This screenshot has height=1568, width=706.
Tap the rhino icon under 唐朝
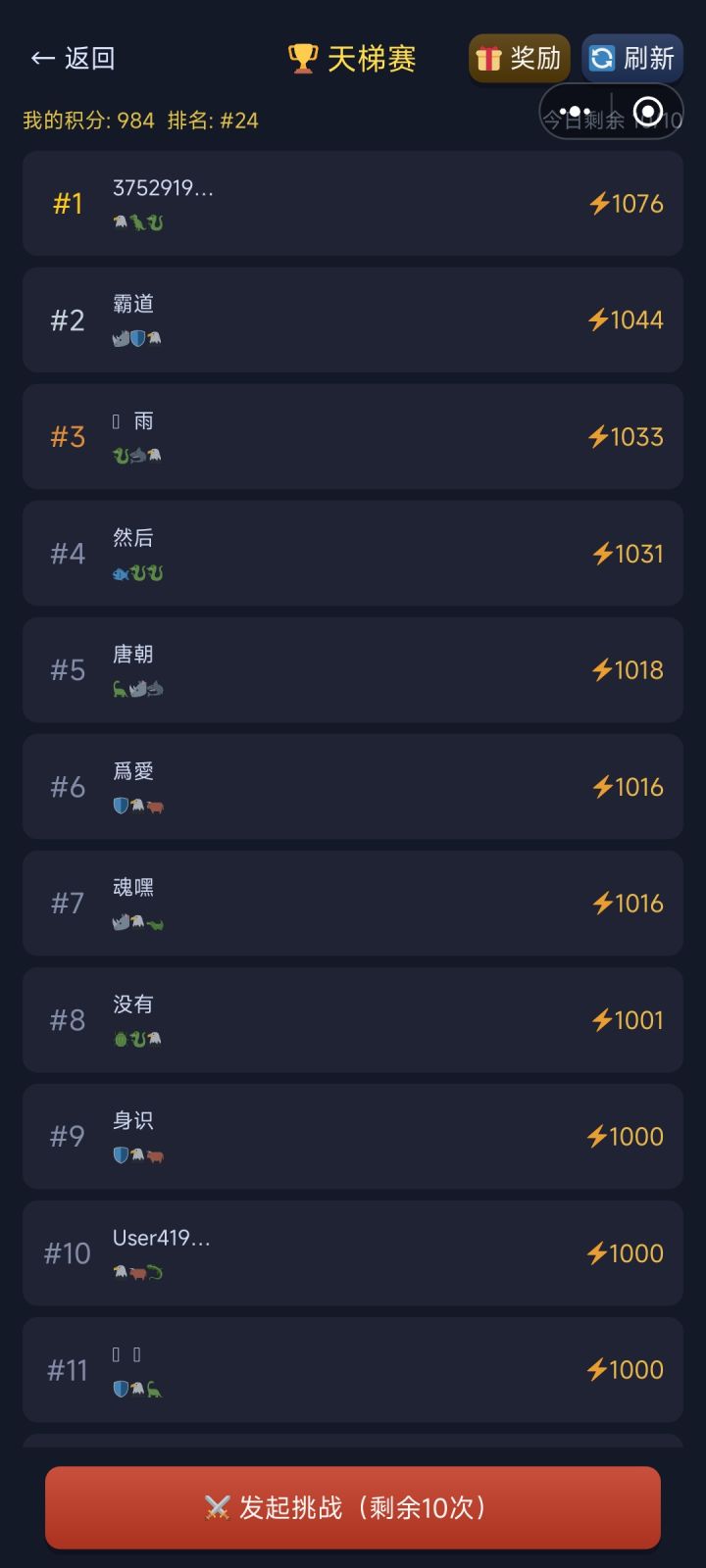point(136,688)
